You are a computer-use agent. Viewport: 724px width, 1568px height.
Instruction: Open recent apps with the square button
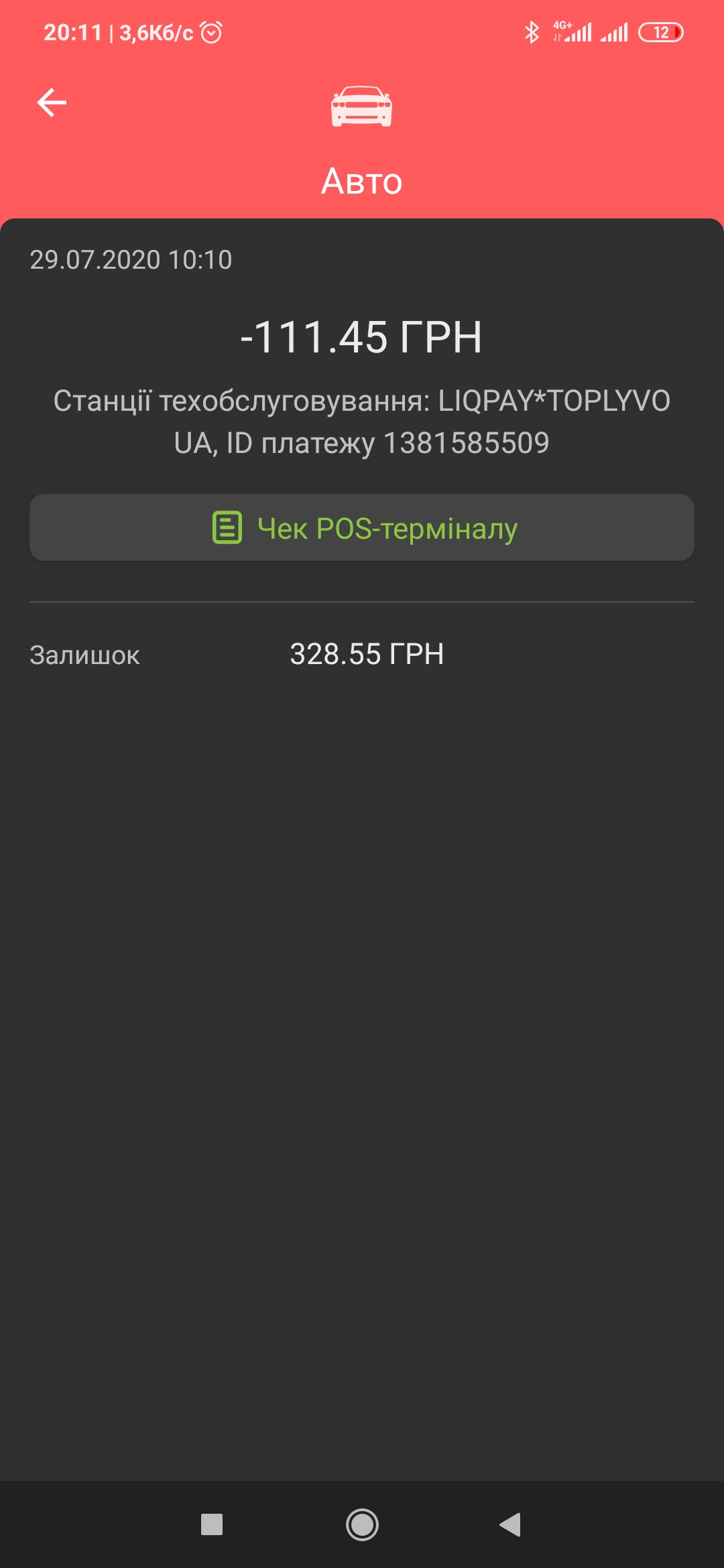pyautogui.click(x=212, y=1524)
